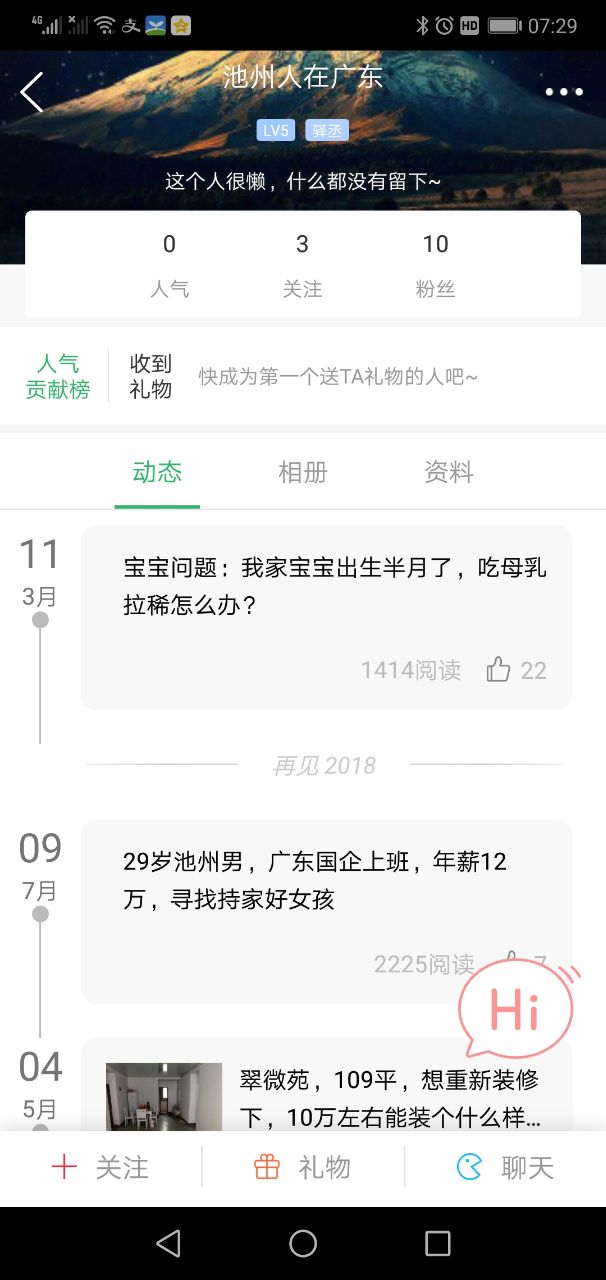
Task: Switch to the 相册 tab
Action: coord(302,472)
